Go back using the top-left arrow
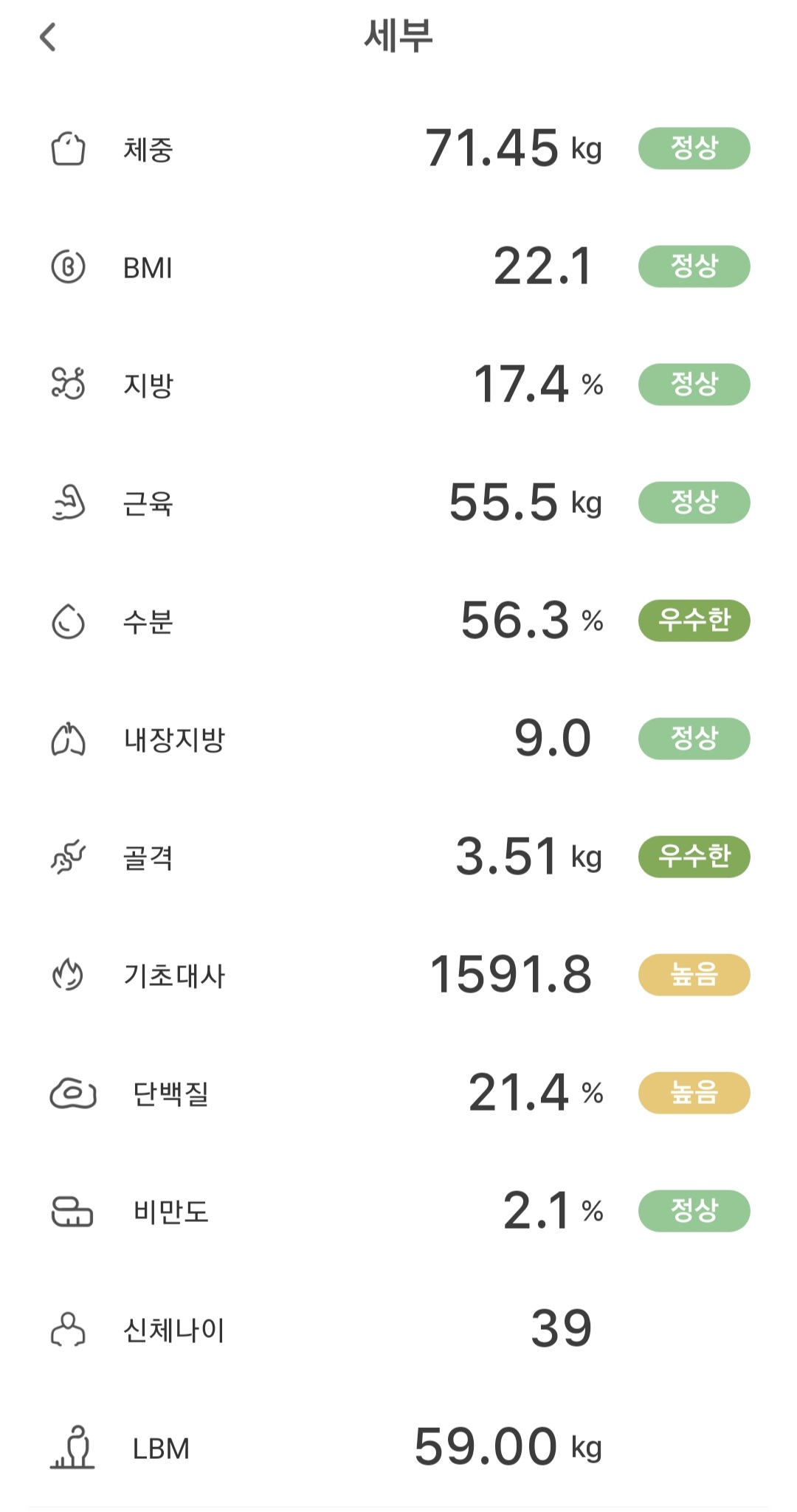Screen dimensions: 797x1512 [48, 37]
